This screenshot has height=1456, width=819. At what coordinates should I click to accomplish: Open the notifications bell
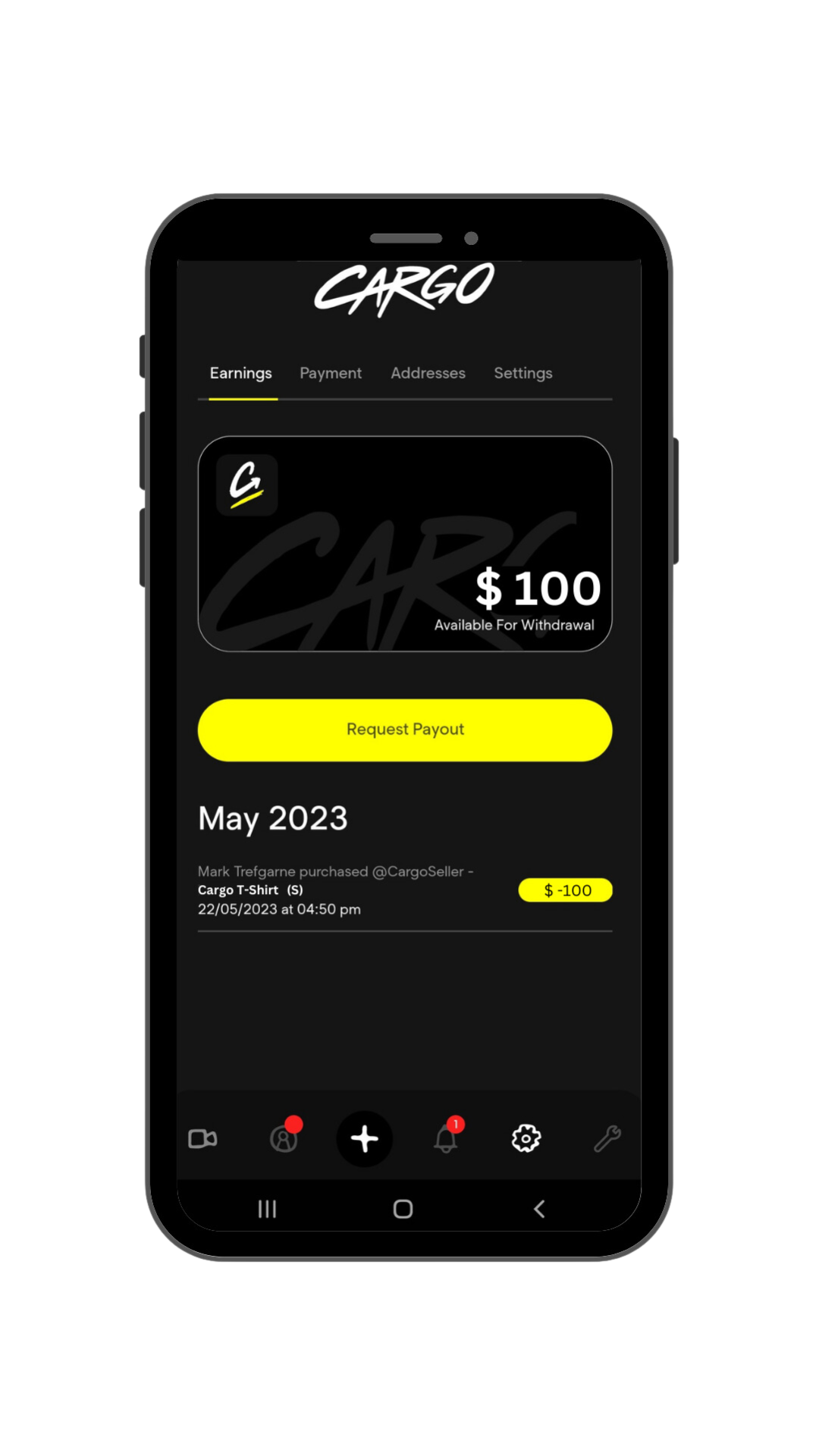tap(446, 1139)
